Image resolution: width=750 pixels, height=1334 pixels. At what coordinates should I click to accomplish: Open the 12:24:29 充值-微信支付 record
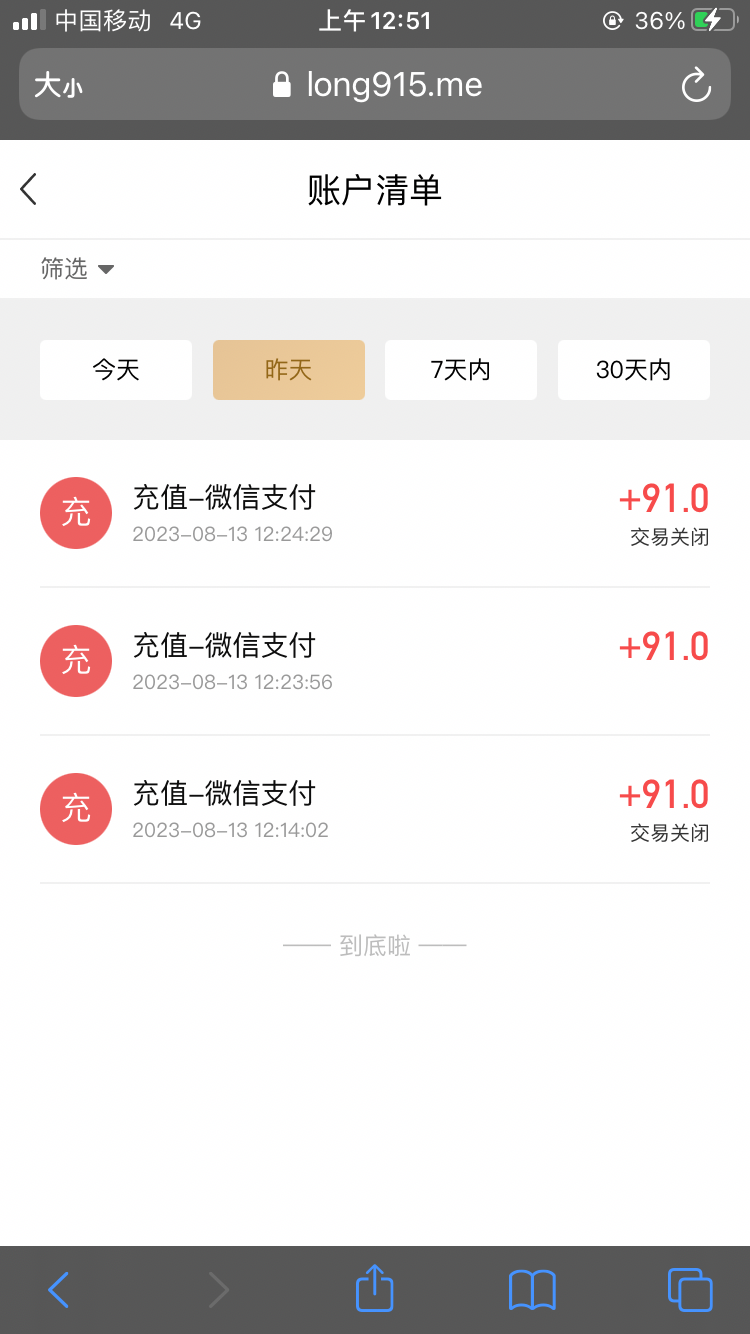pos(375,513)
